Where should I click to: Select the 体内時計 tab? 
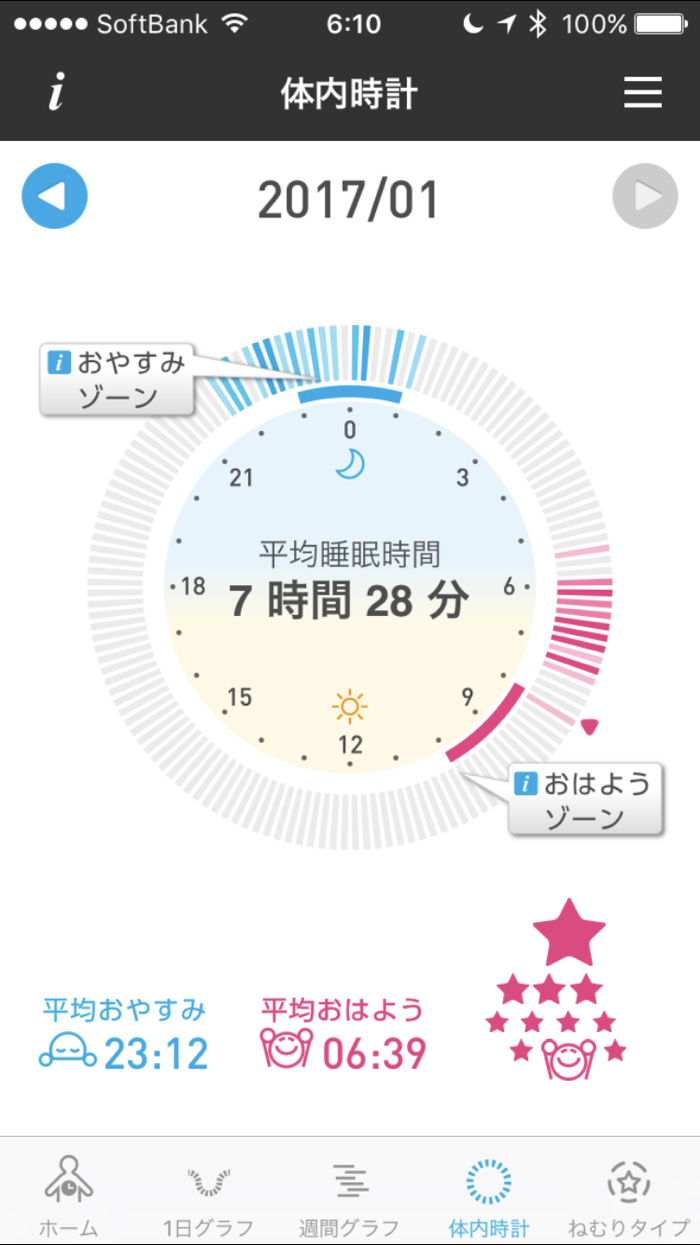pos(489,1193)
